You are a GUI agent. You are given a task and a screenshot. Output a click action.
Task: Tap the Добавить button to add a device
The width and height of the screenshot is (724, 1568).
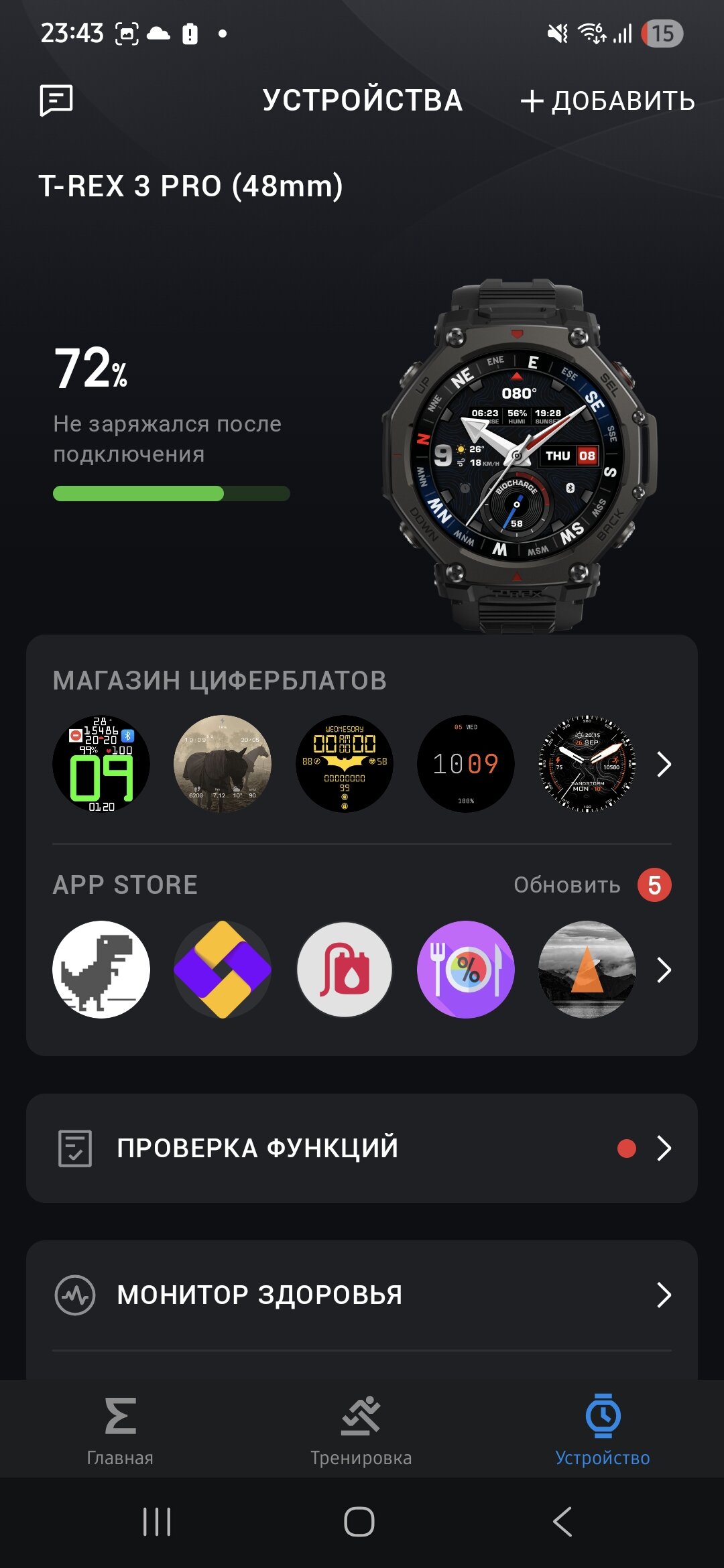click(607, 101)
